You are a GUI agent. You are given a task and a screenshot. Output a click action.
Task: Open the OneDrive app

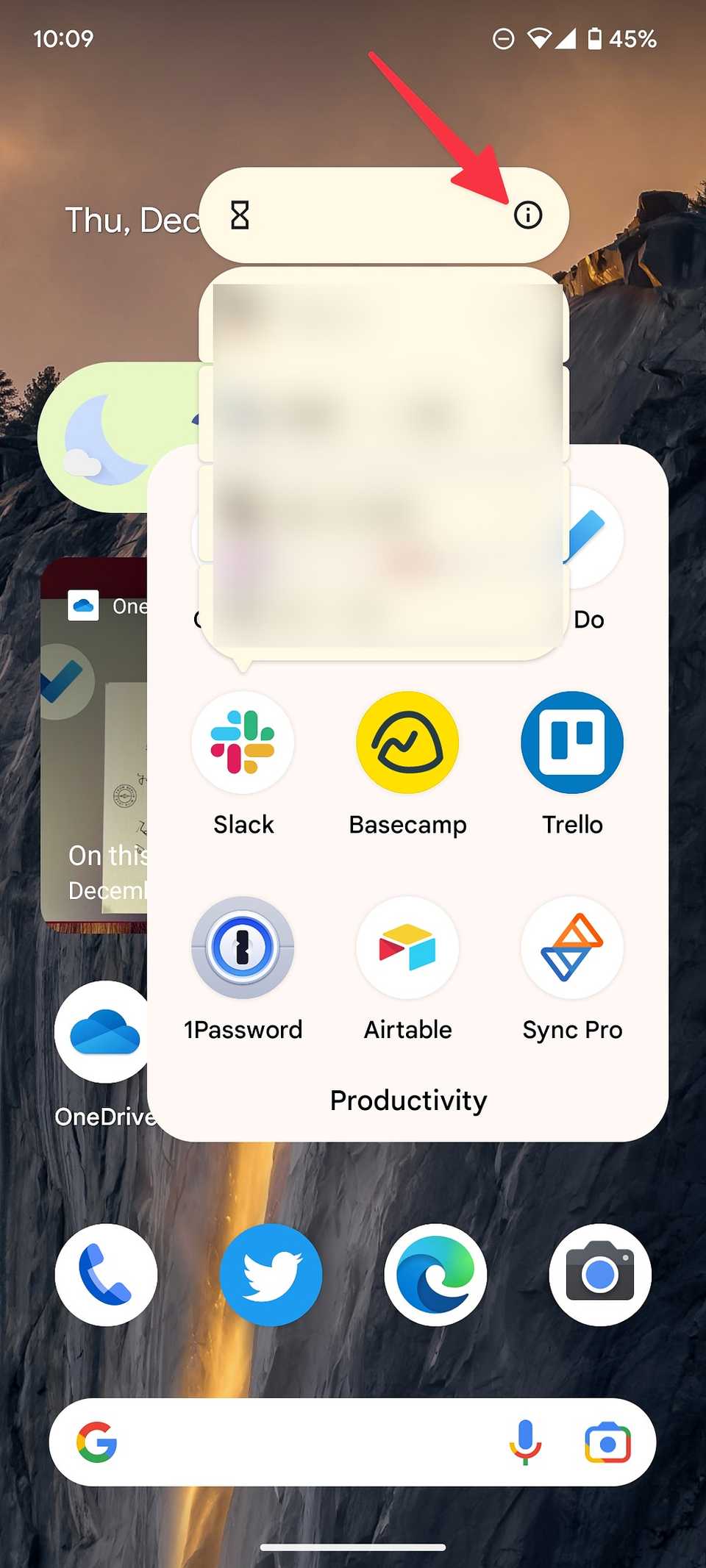[103, 1033]
